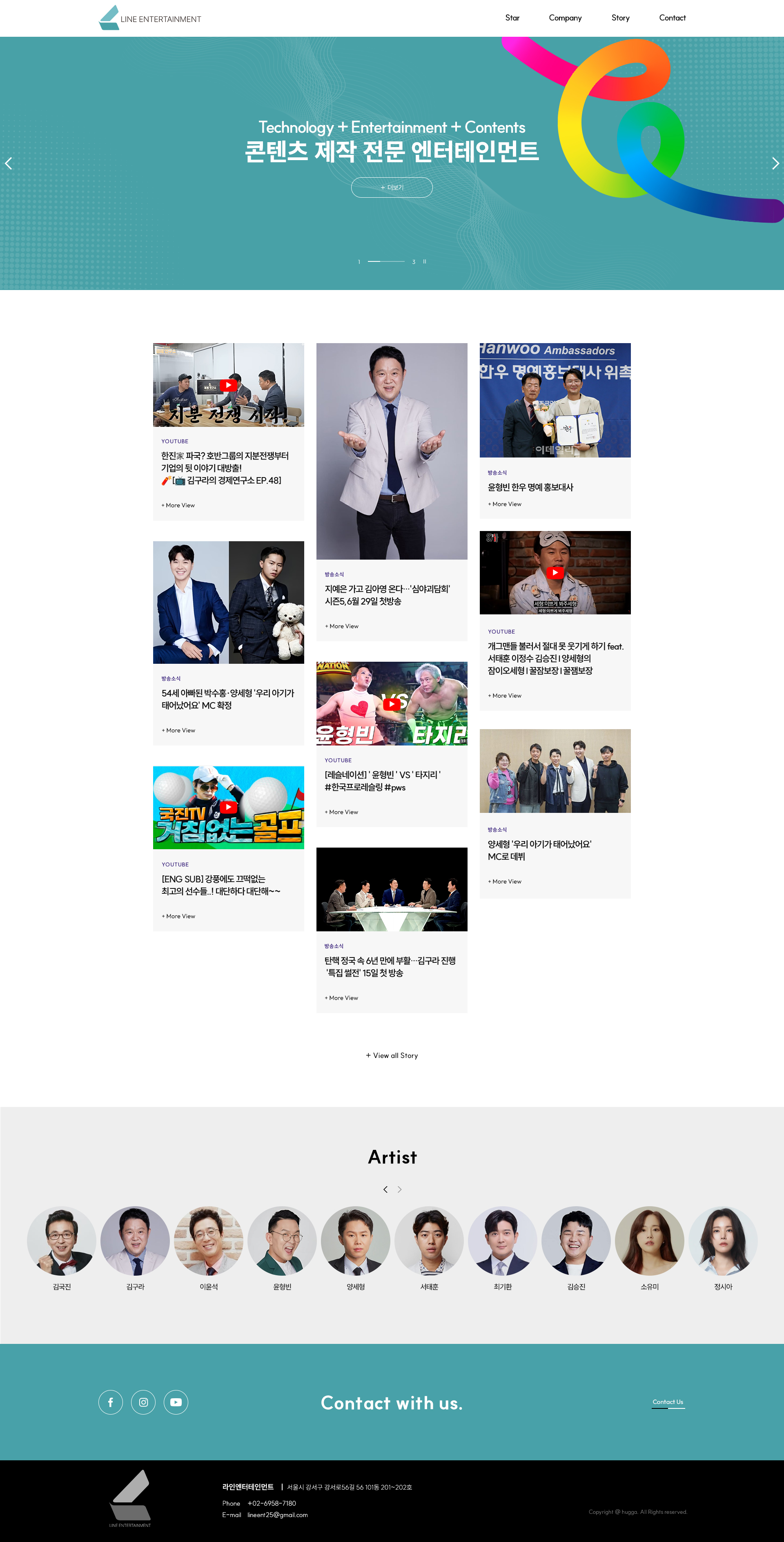
Task: Open the Star menu
Action: point(512,18)
